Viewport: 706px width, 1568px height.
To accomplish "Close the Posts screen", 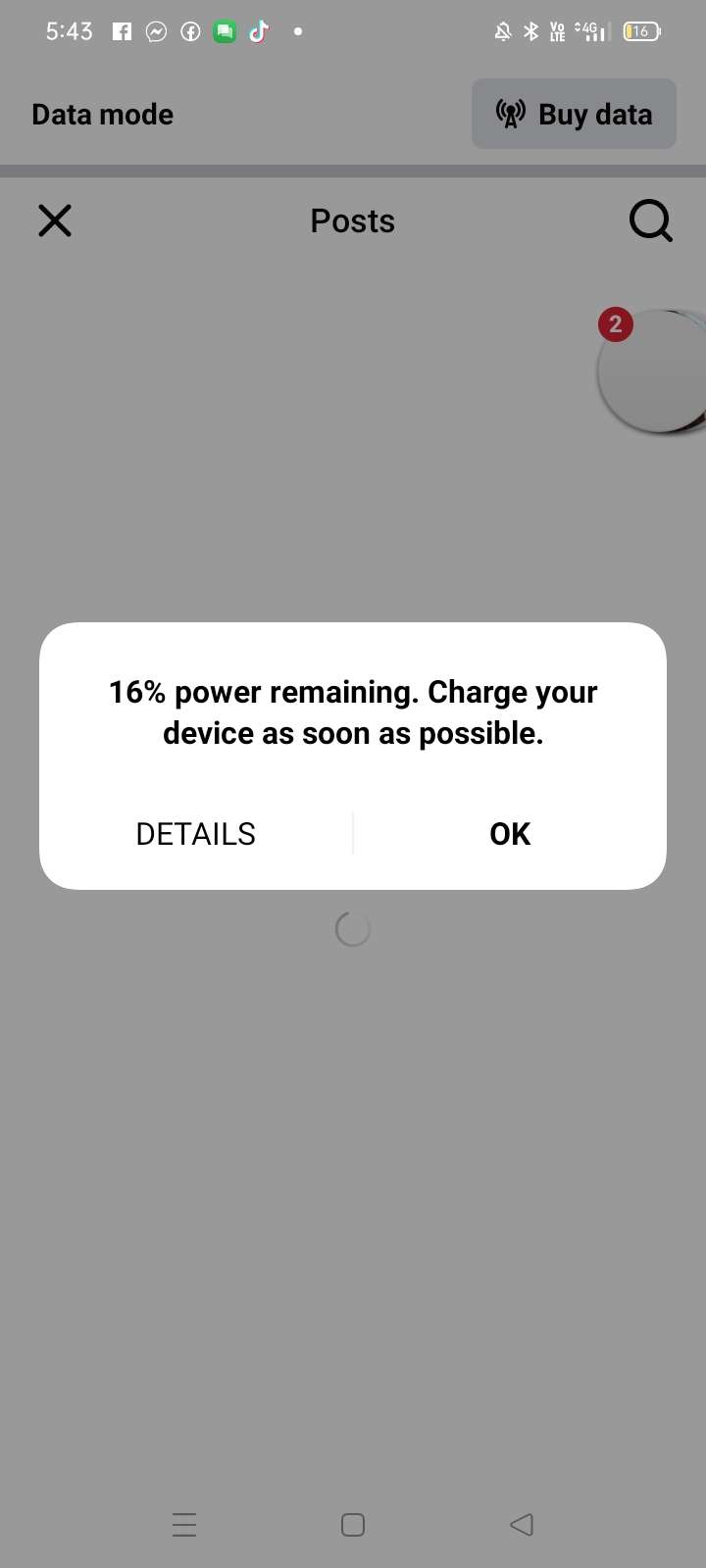I will click(x=55, y=220).
